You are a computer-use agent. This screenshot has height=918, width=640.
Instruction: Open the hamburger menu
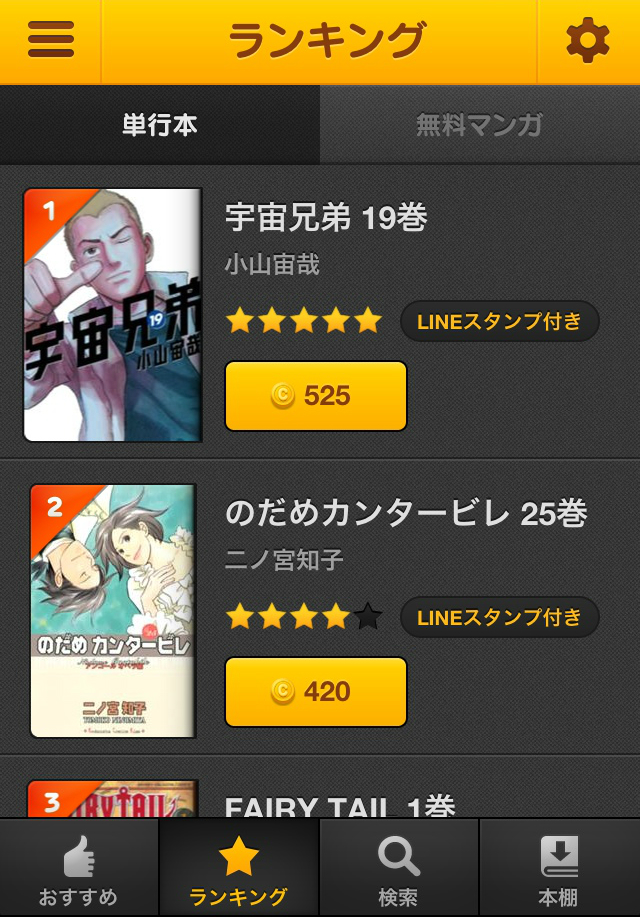click(50, 41)
